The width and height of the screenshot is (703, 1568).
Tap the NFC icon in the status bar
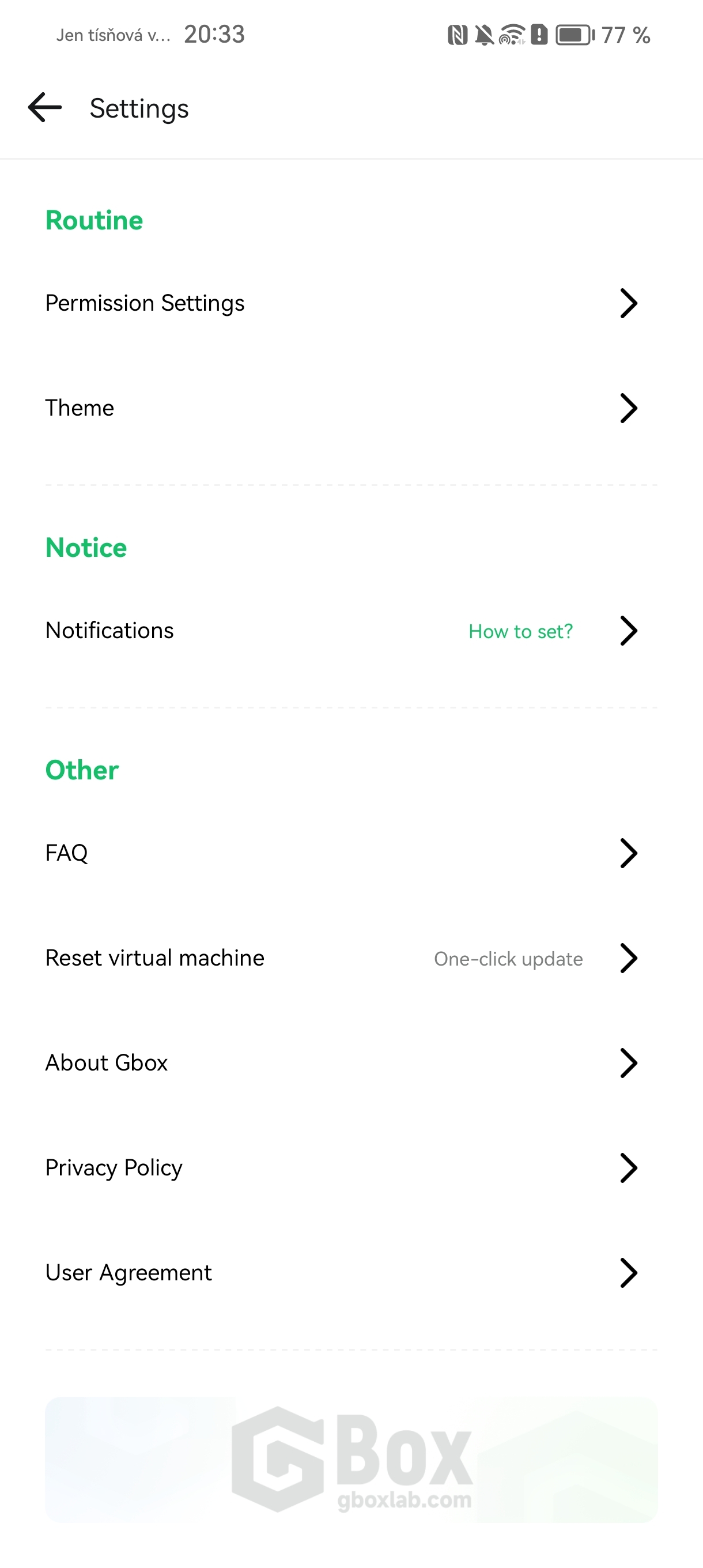pos(458,35)
